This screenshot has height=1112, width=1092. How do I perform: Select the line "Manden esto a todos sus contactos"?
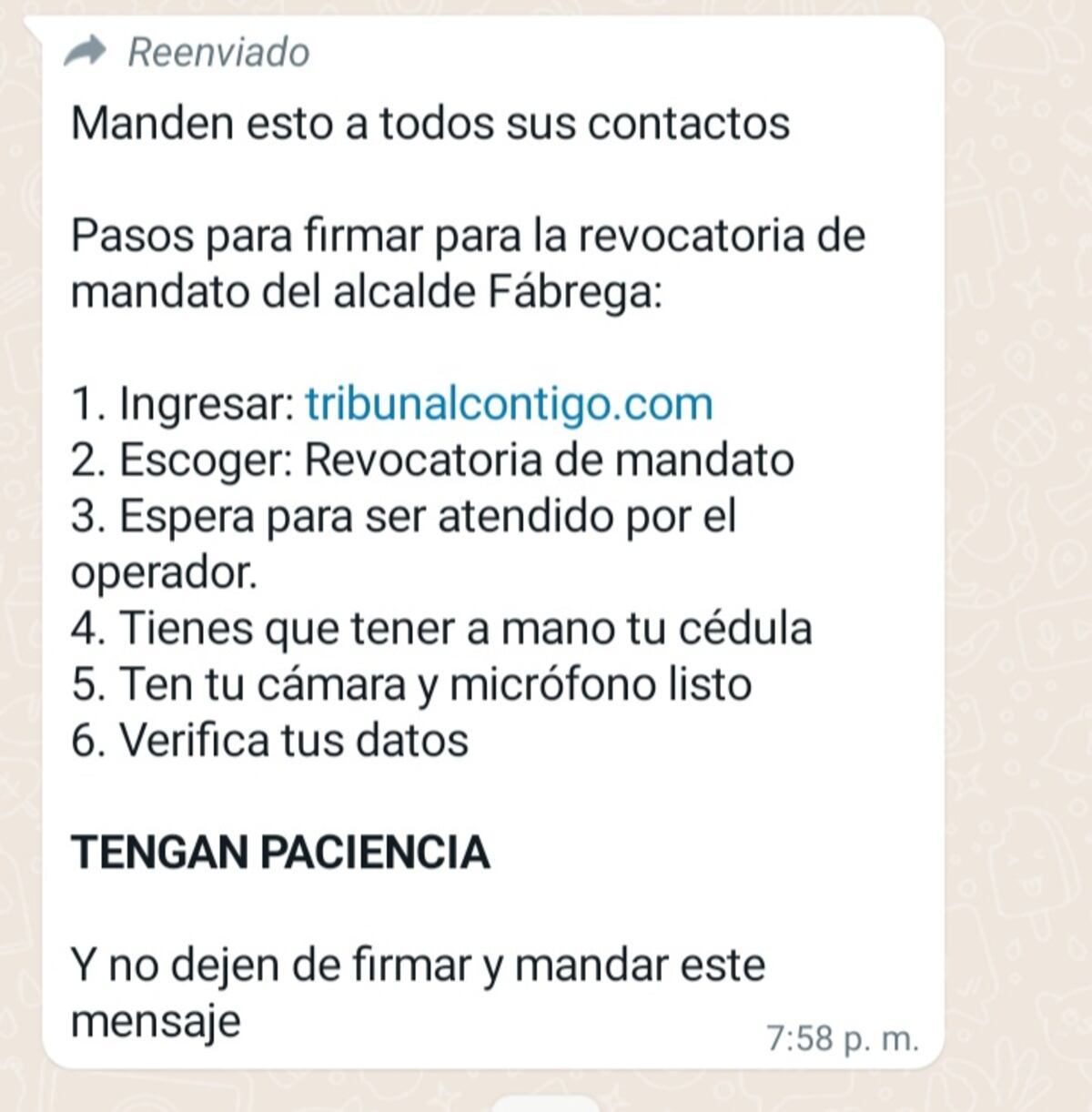[432, 123]
